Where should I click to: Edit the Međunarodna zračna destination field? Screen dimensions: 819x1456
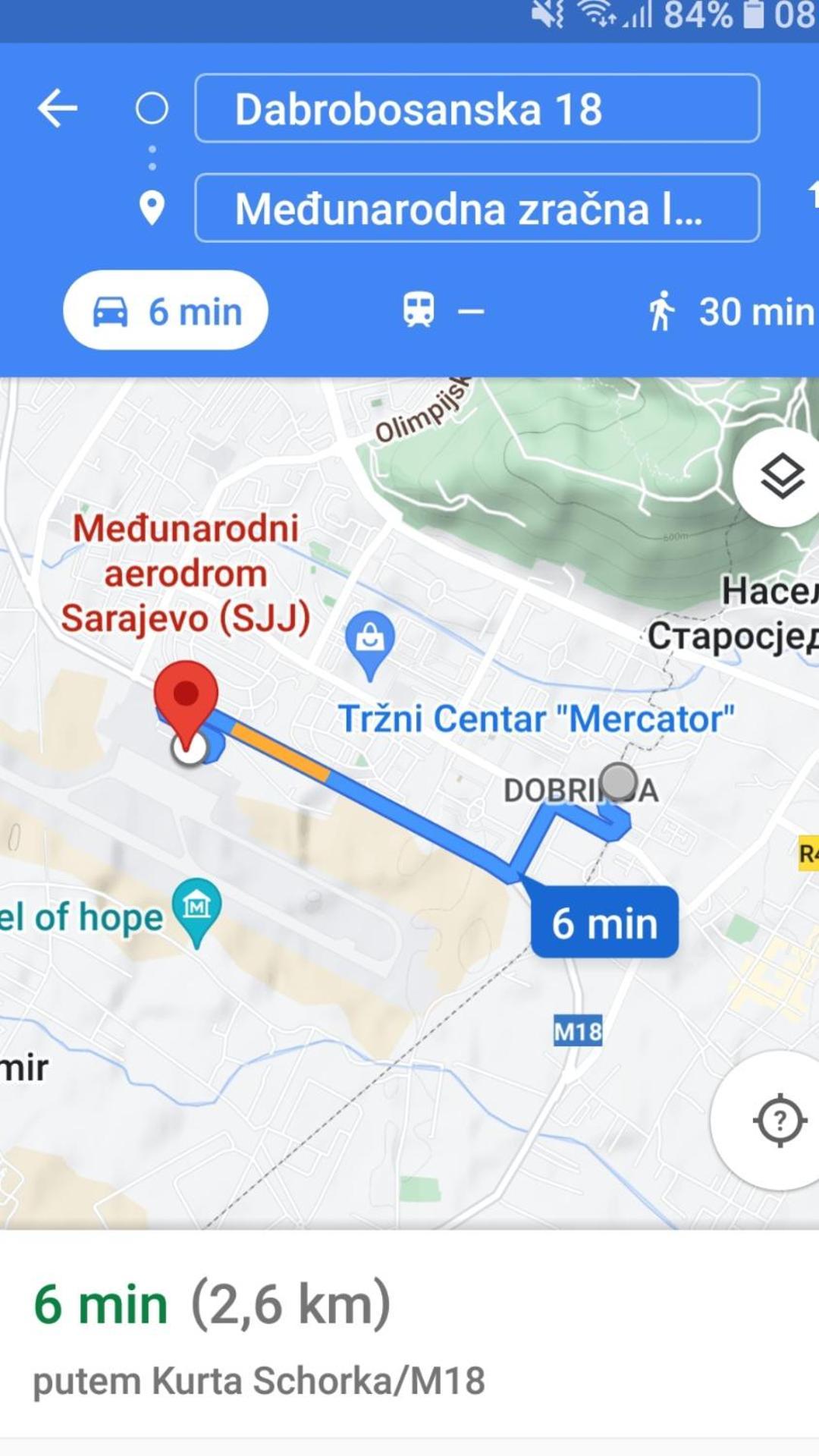476,208
